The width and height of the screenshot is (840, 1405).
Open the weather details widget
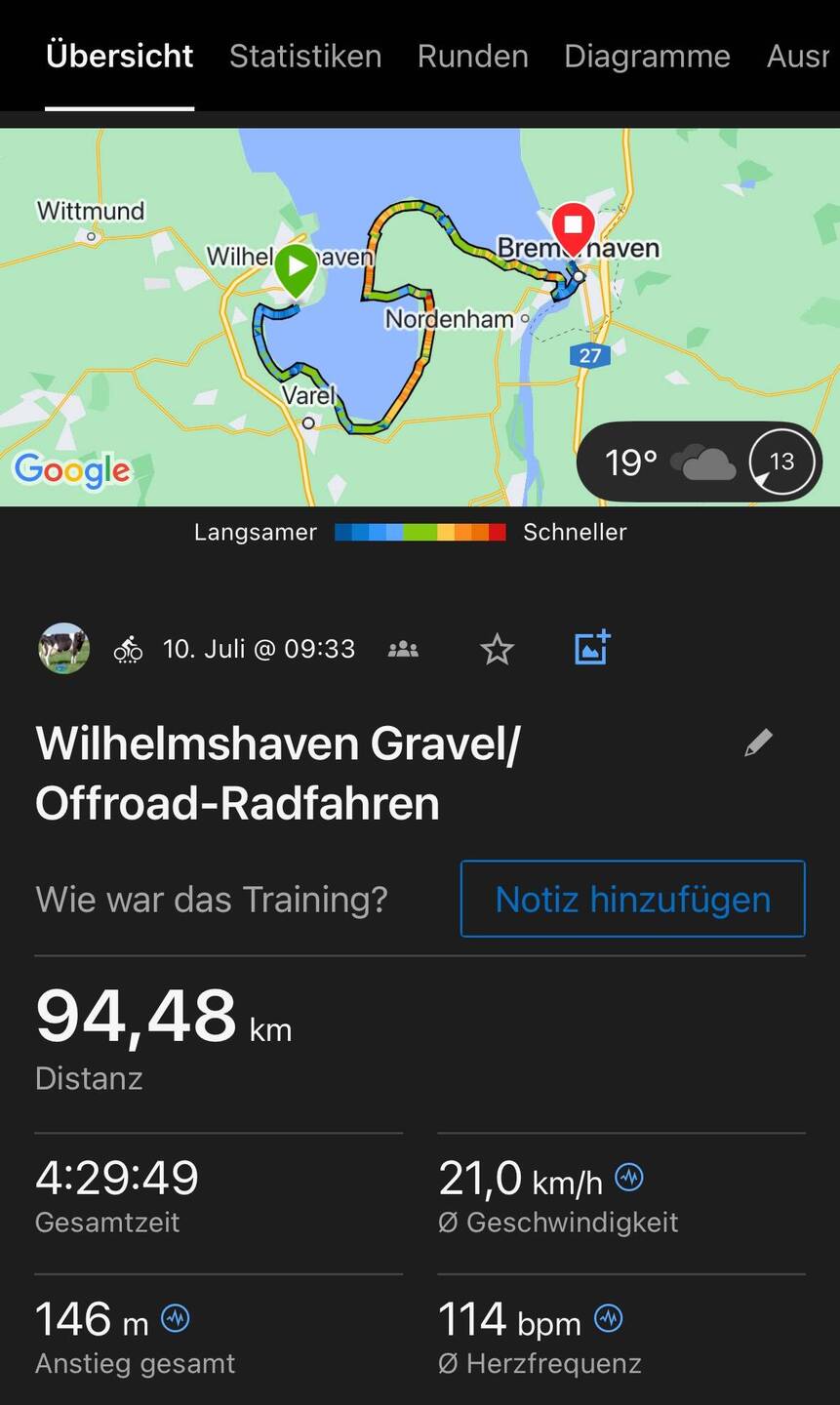coord(699,462)
